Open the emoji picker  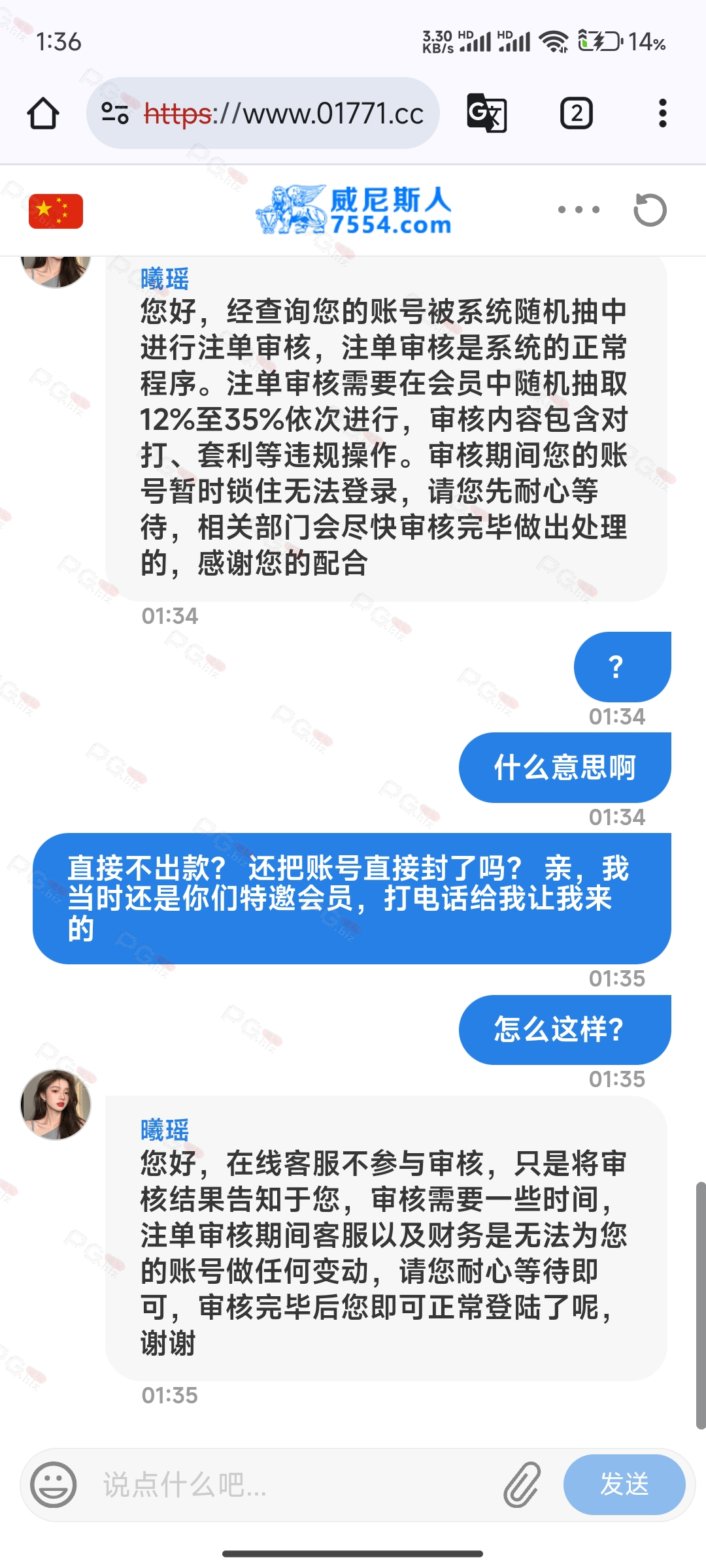[x=54, y=1484]
